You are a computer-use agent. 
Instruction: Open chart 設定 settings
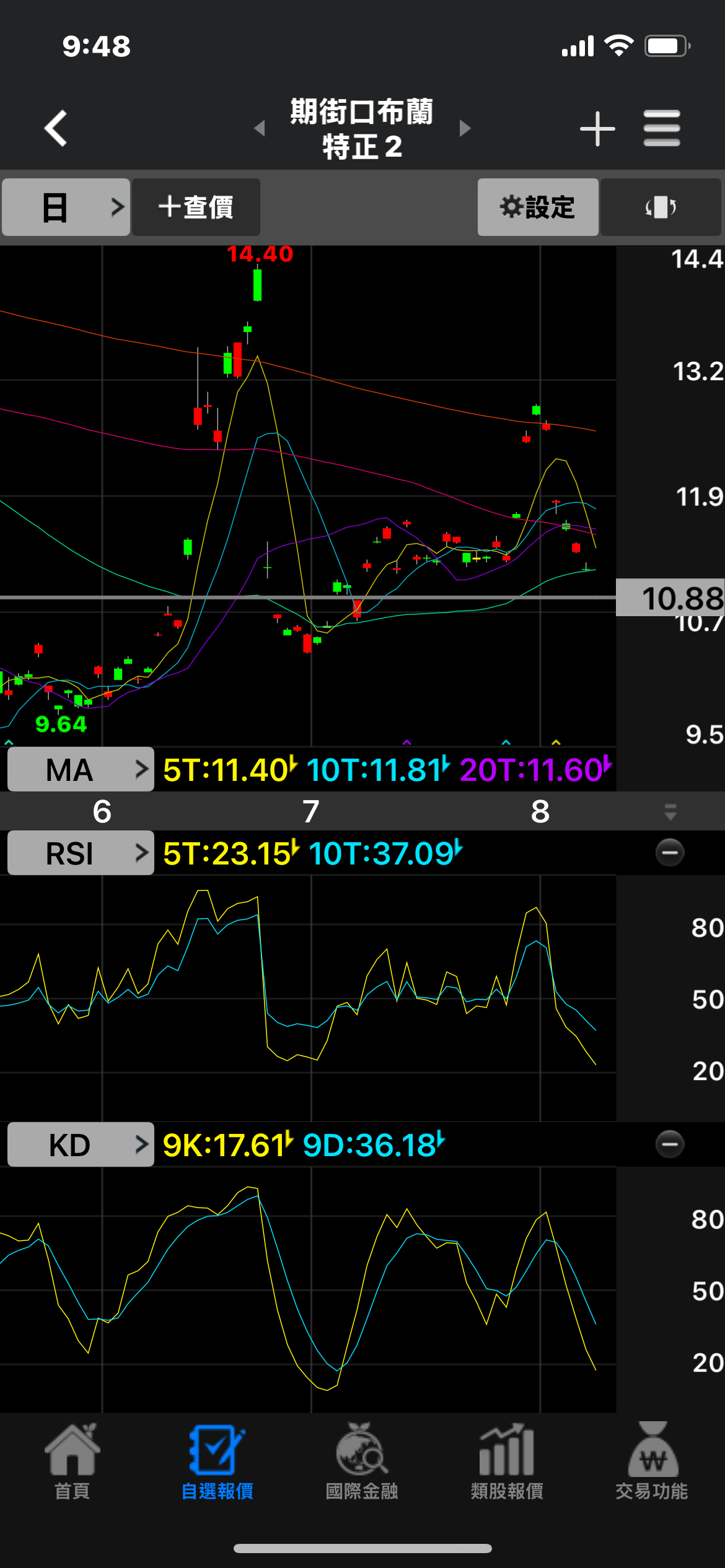[x=537, y=207]
